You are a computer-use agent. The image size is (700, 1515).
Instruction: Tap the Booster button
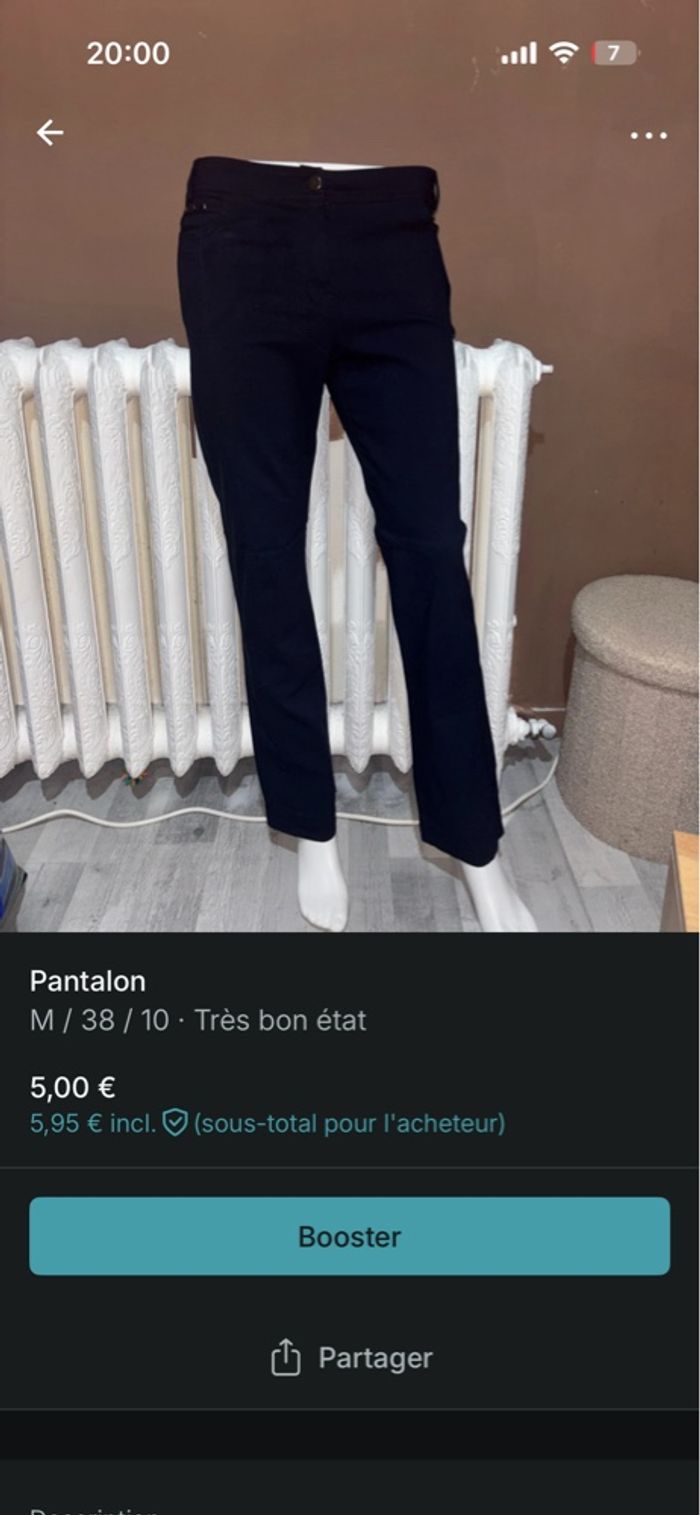pyautogui.click(x=349, y=1236)
